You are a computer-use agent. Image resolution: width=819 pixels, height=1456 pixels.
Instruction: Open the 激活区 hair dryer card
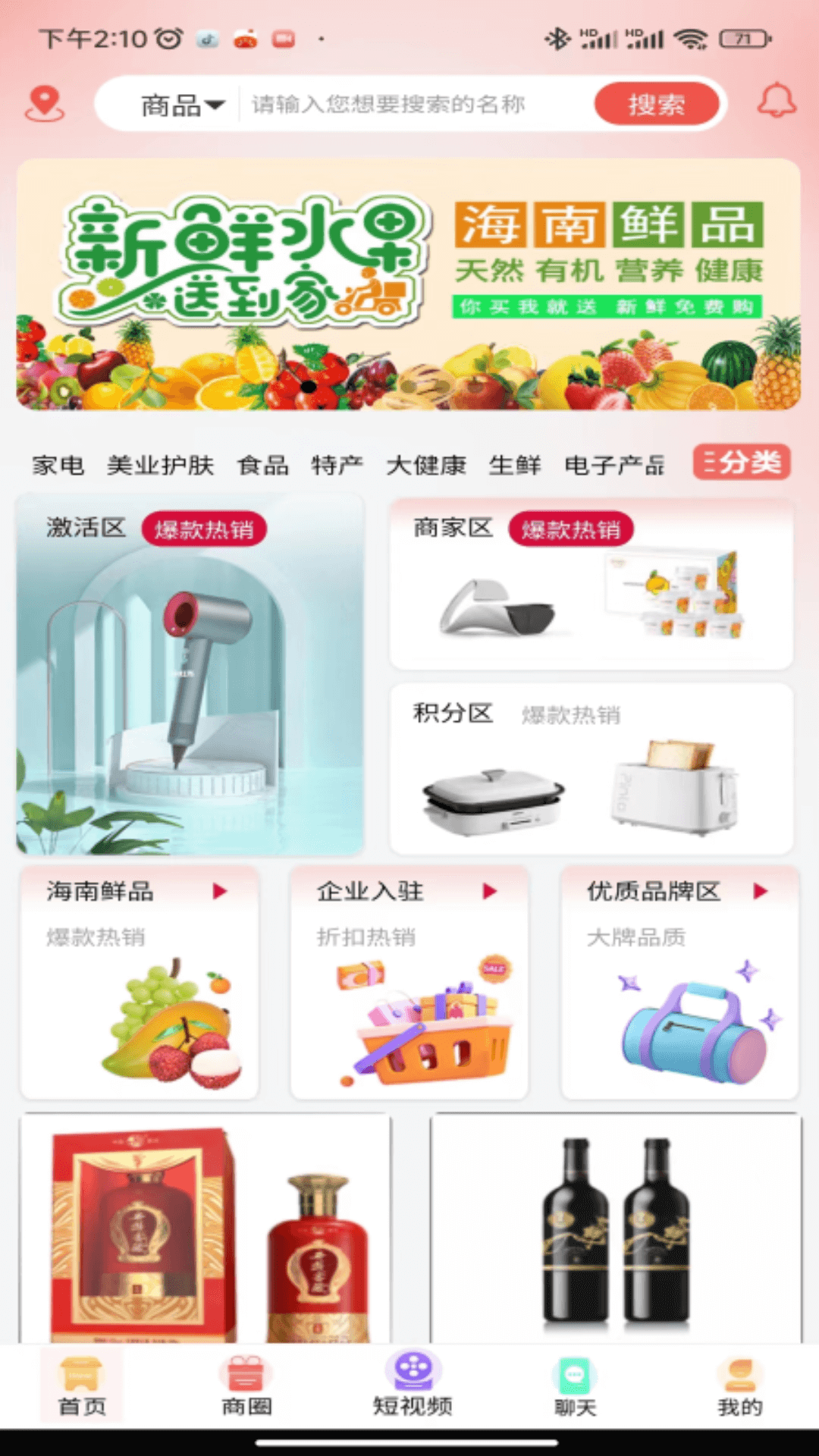coord(190,675)
